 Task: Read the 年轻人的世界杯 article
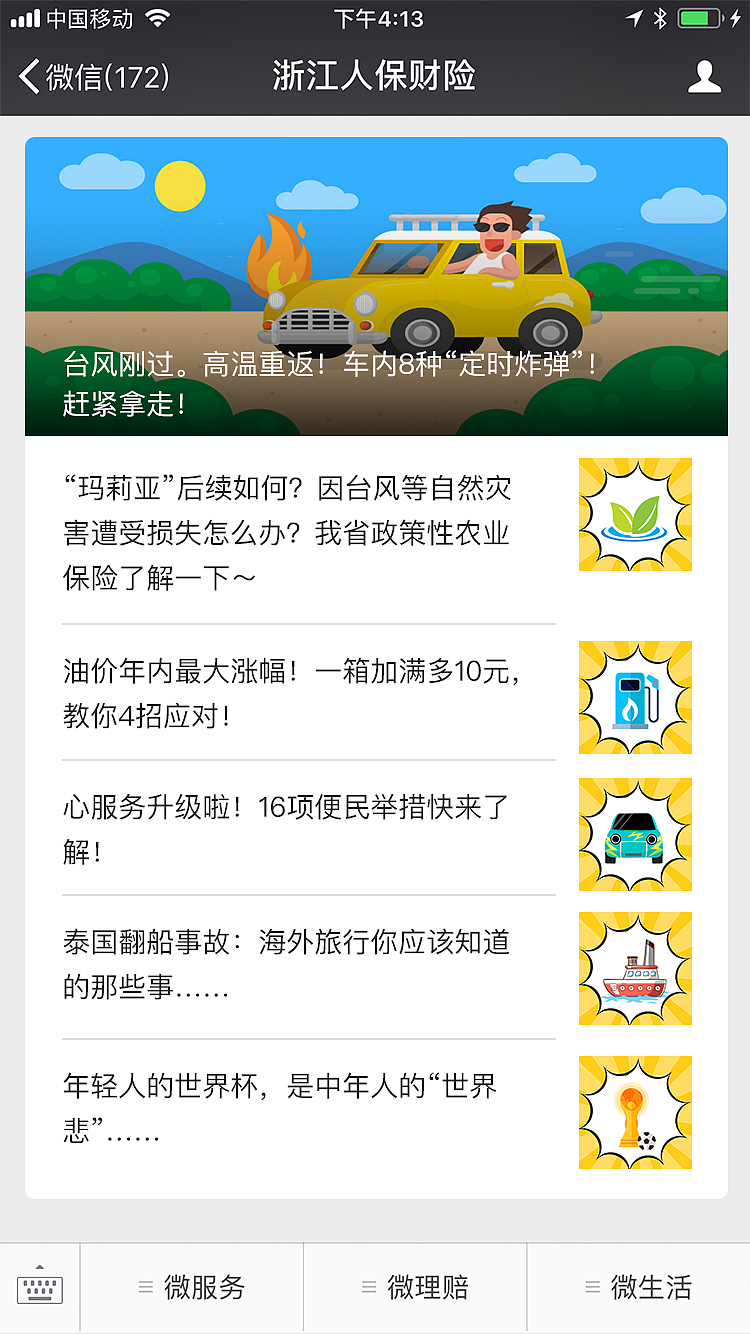pyautogui.click(x=310, y=1109)
